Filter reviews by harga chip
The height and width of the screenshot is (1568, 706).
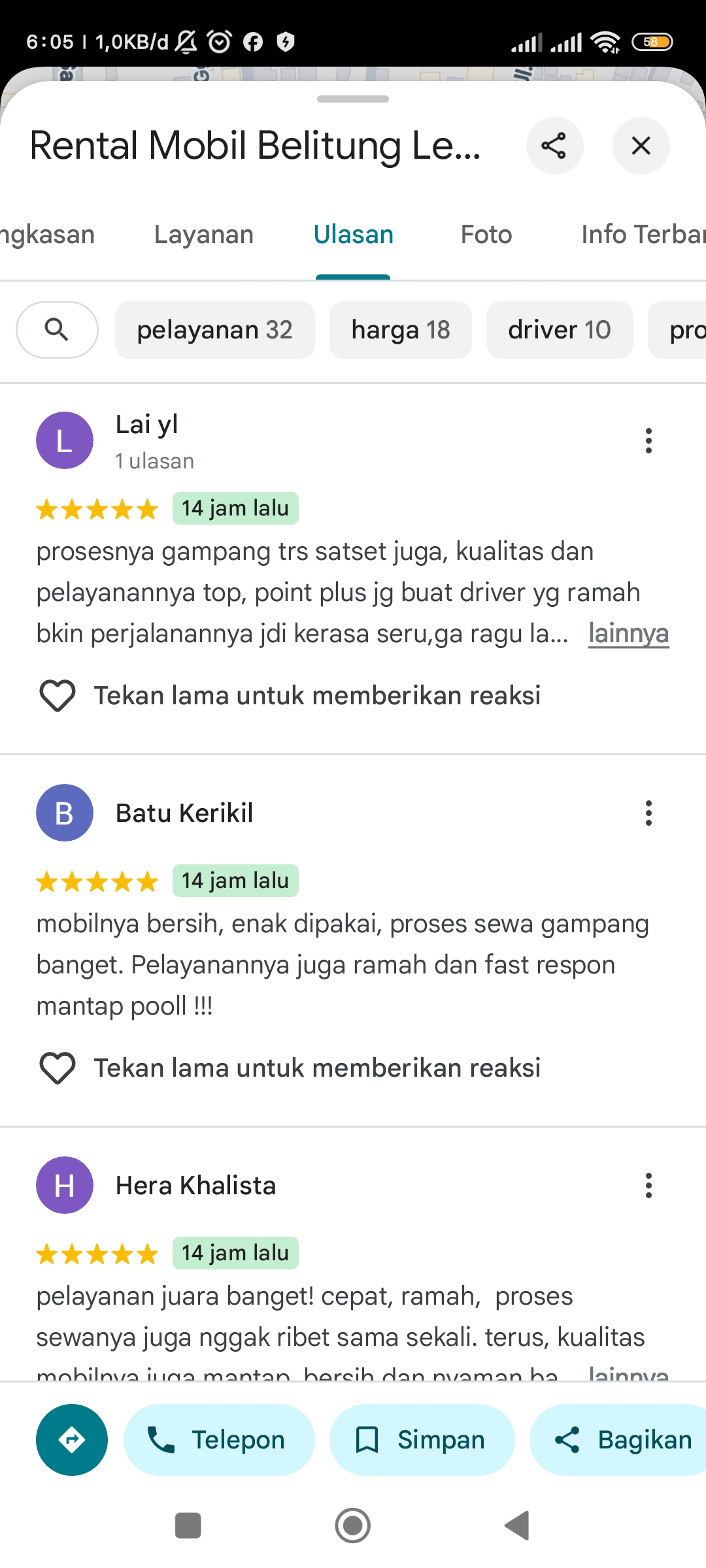click(400, 330)
